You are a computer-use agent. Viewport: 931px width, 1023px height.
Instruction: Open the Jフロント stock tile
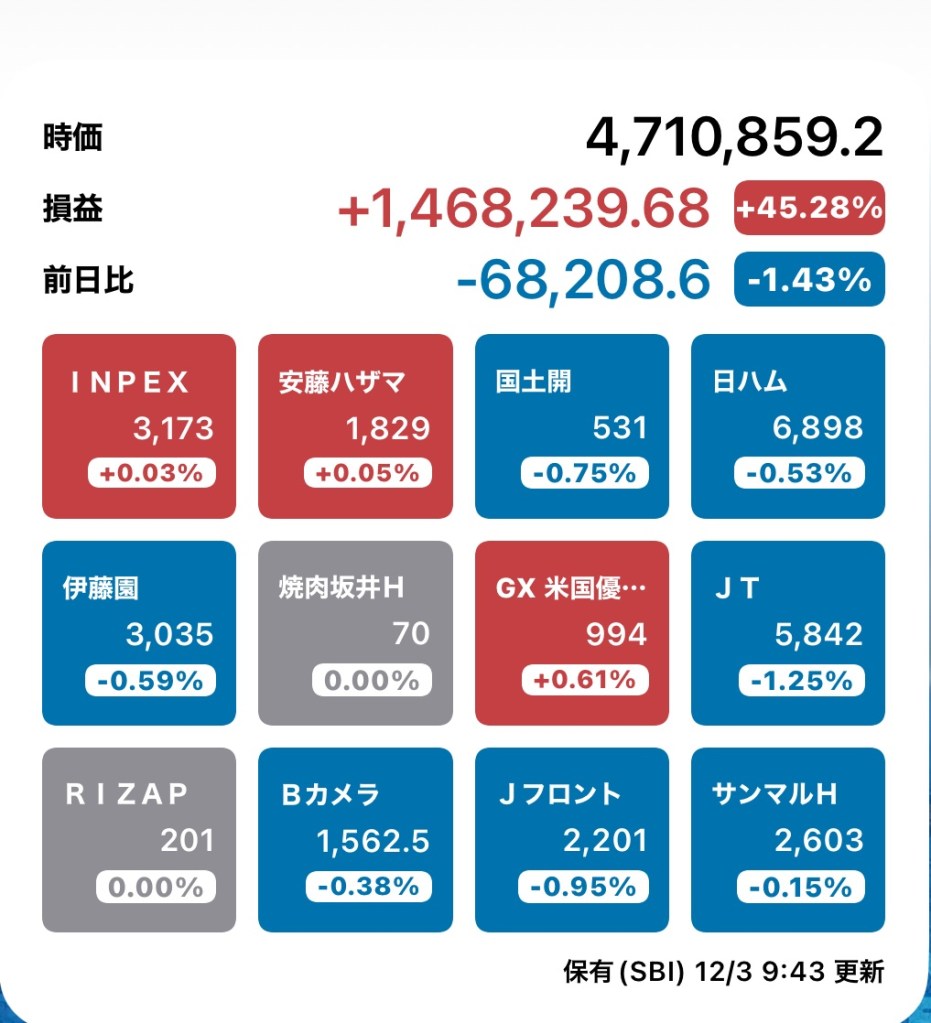571,840
